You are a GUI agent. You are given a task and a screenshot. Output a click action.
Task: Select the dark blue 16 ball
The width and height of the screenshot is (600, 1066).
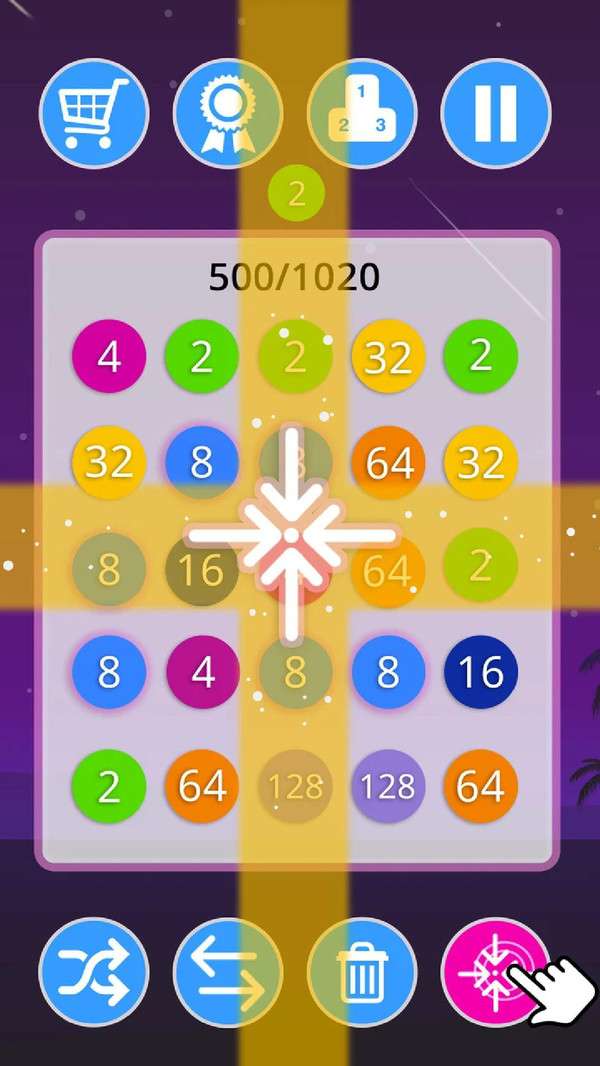pos(480,673)
